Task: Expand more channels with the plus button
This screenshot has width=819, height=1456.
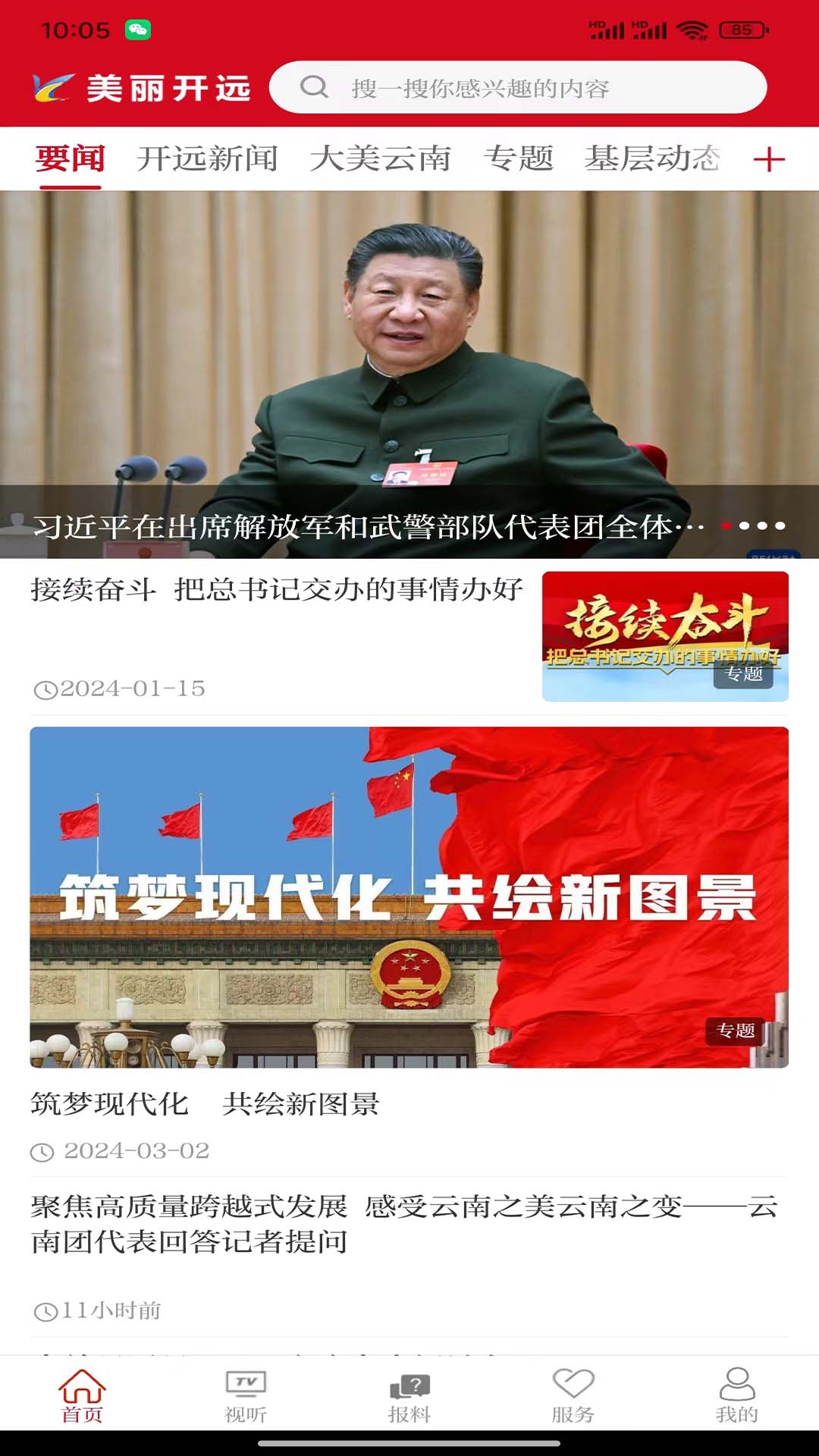Action: [771, 159]
